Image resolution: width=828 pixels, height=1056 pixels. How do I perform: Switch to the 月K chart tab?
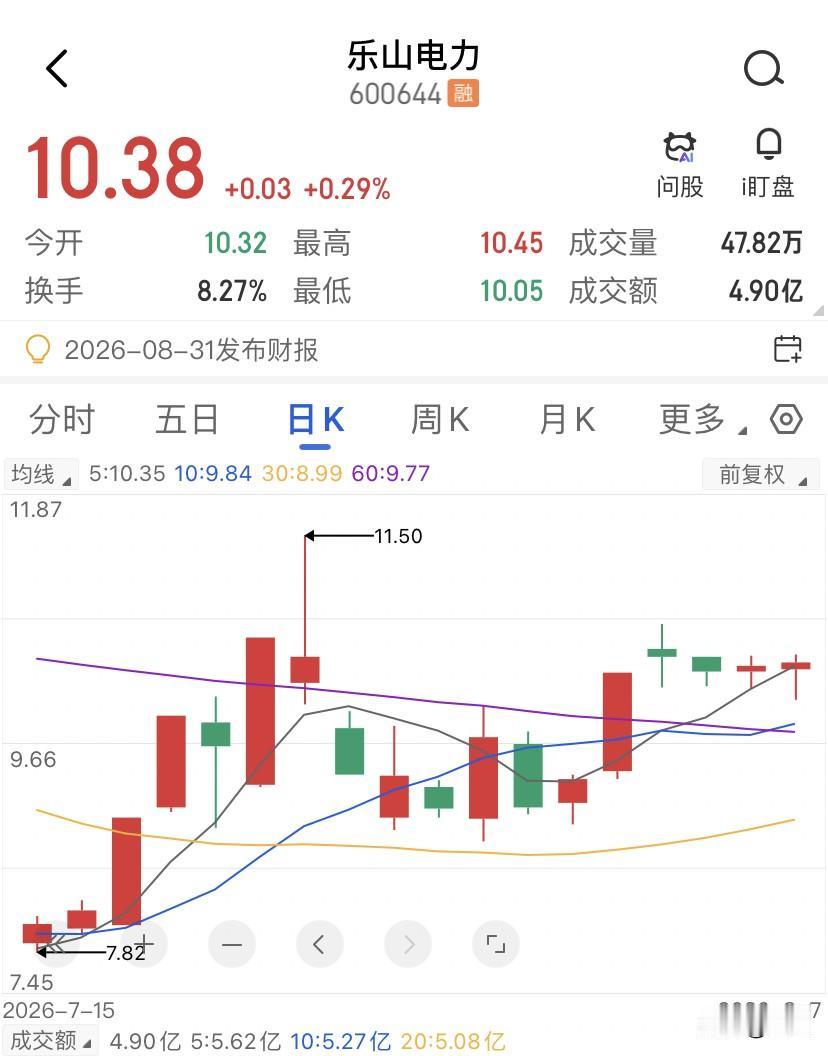pyautogui.click(x=567, y=420)
